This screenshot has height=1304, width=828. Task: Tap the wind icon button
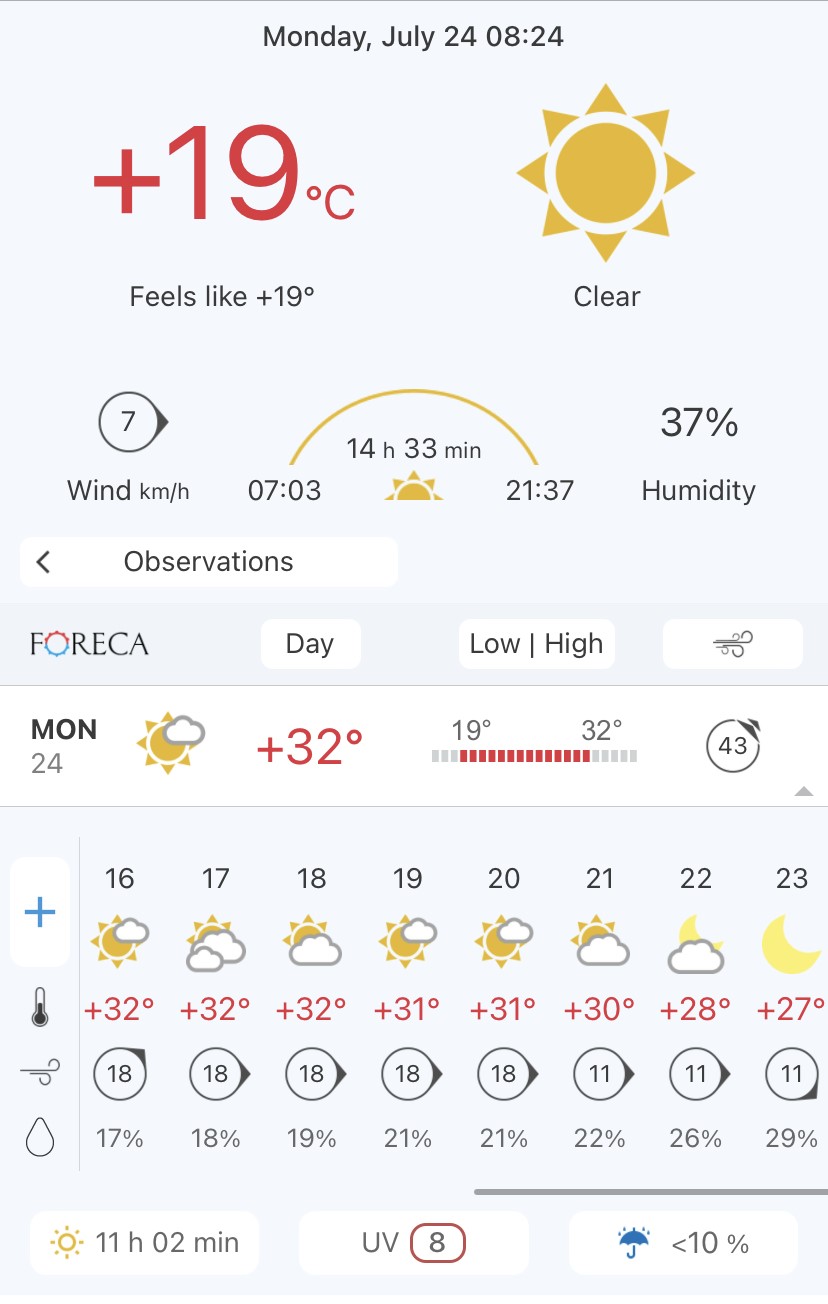coord(732,644)
